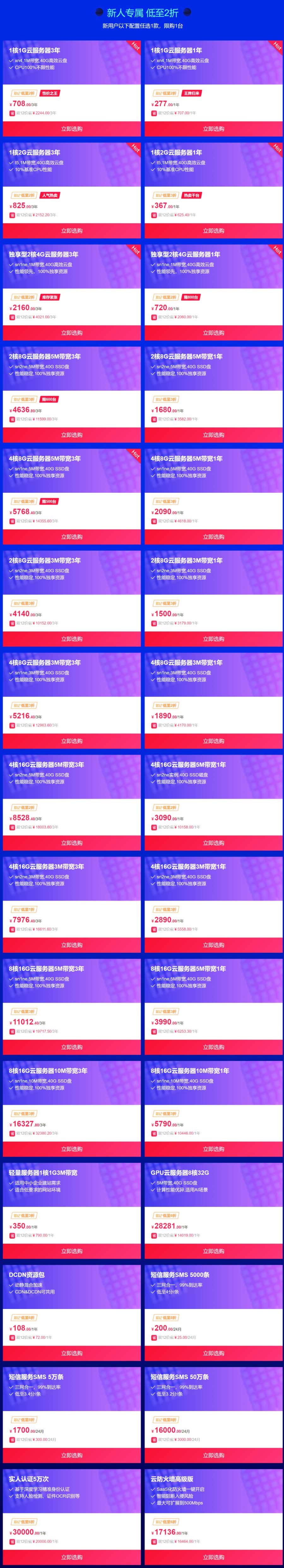Buy the 短信服务SMS 5000条 package

(x=213, y=1353)
